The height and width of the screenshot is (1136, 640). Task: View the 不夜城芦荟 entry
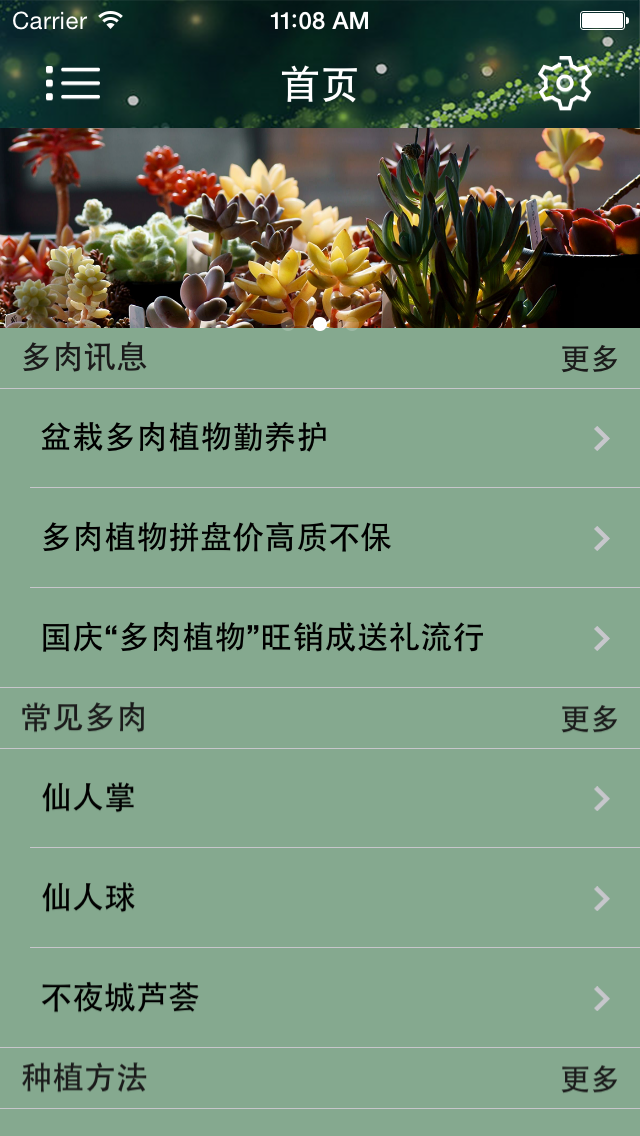coord(320,998)
